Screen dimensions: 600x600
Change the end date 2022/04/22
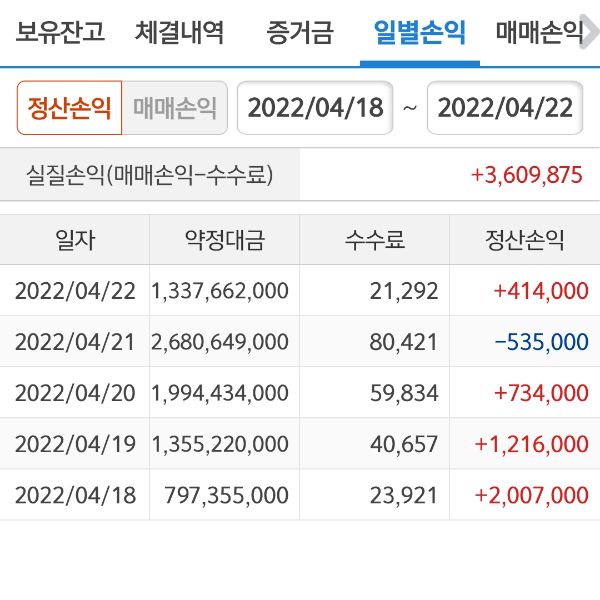505,108
